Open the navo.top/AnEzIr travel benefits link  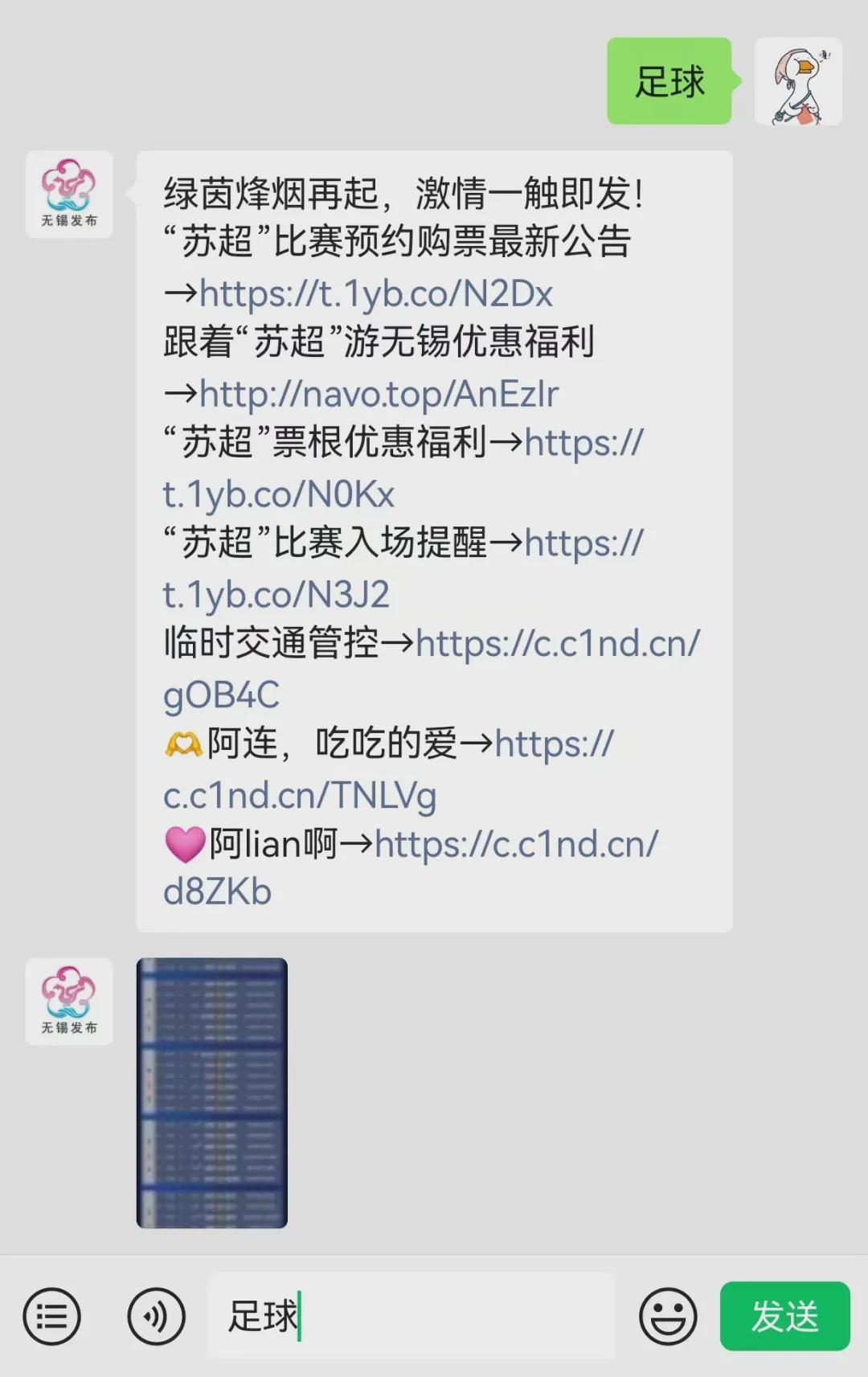coord(378,395)
